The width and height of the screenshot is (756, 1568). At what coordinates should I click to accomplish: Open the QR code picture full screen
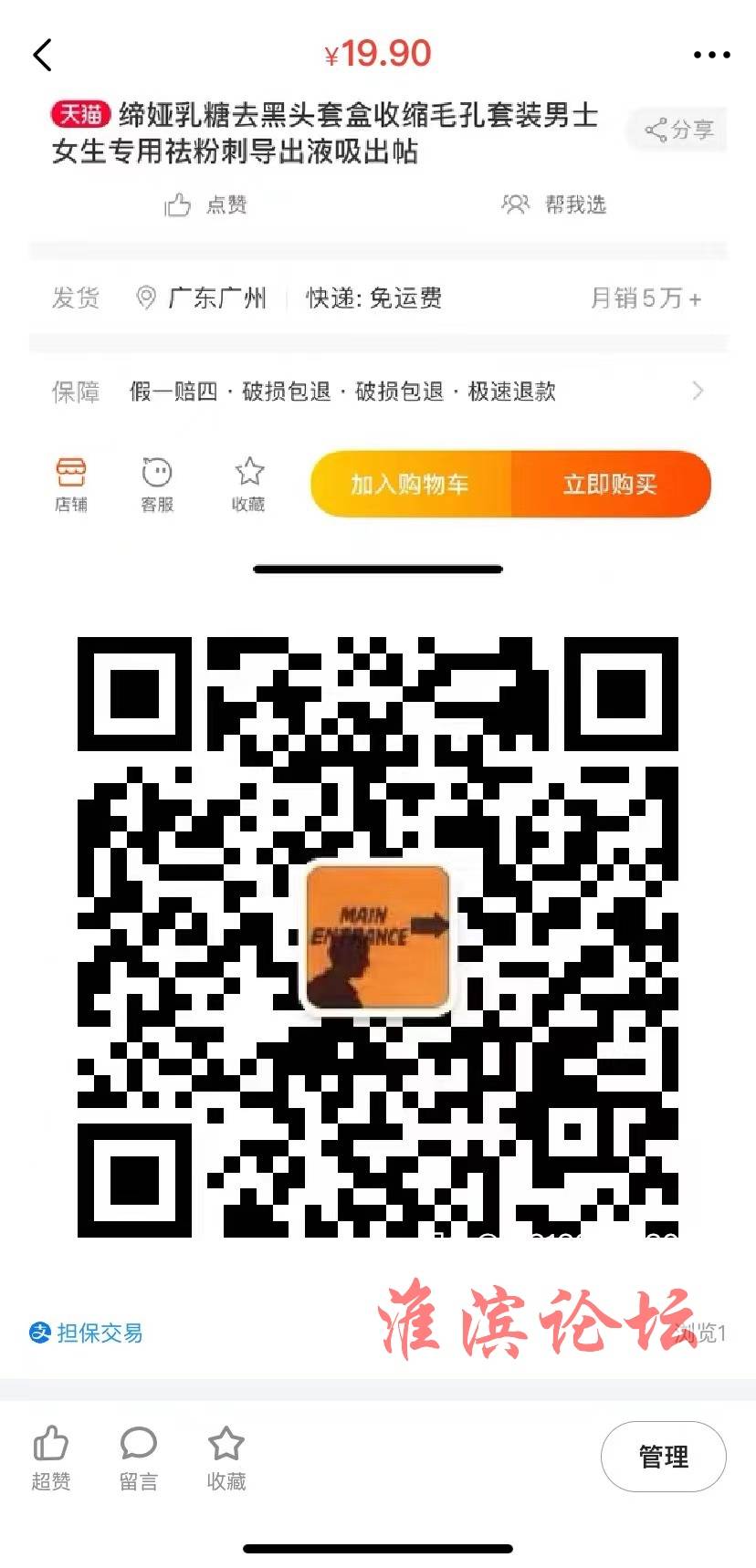377,936
